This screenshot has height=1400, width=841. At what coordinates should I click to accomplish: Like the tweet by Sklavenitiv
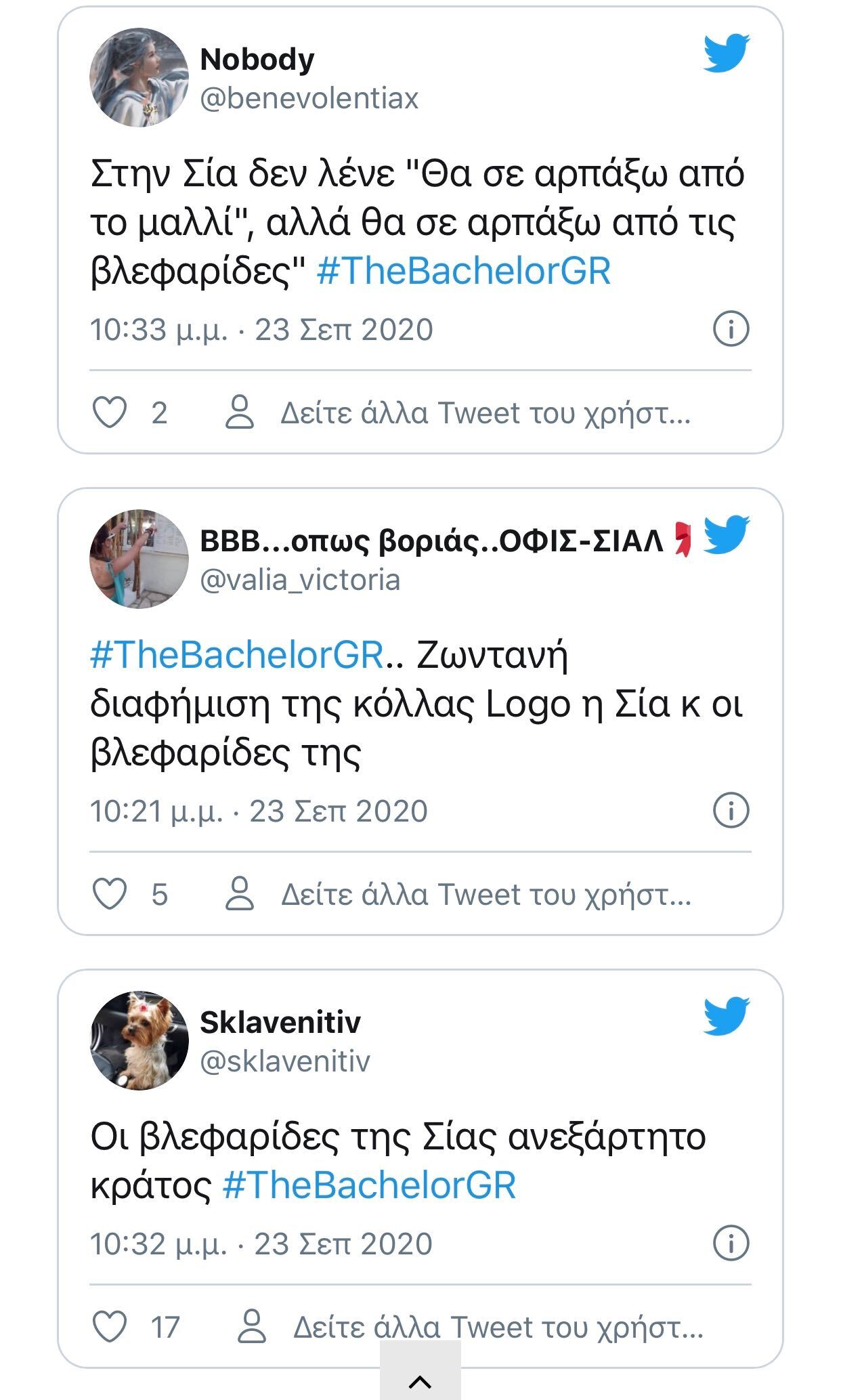pos(110,1327)
